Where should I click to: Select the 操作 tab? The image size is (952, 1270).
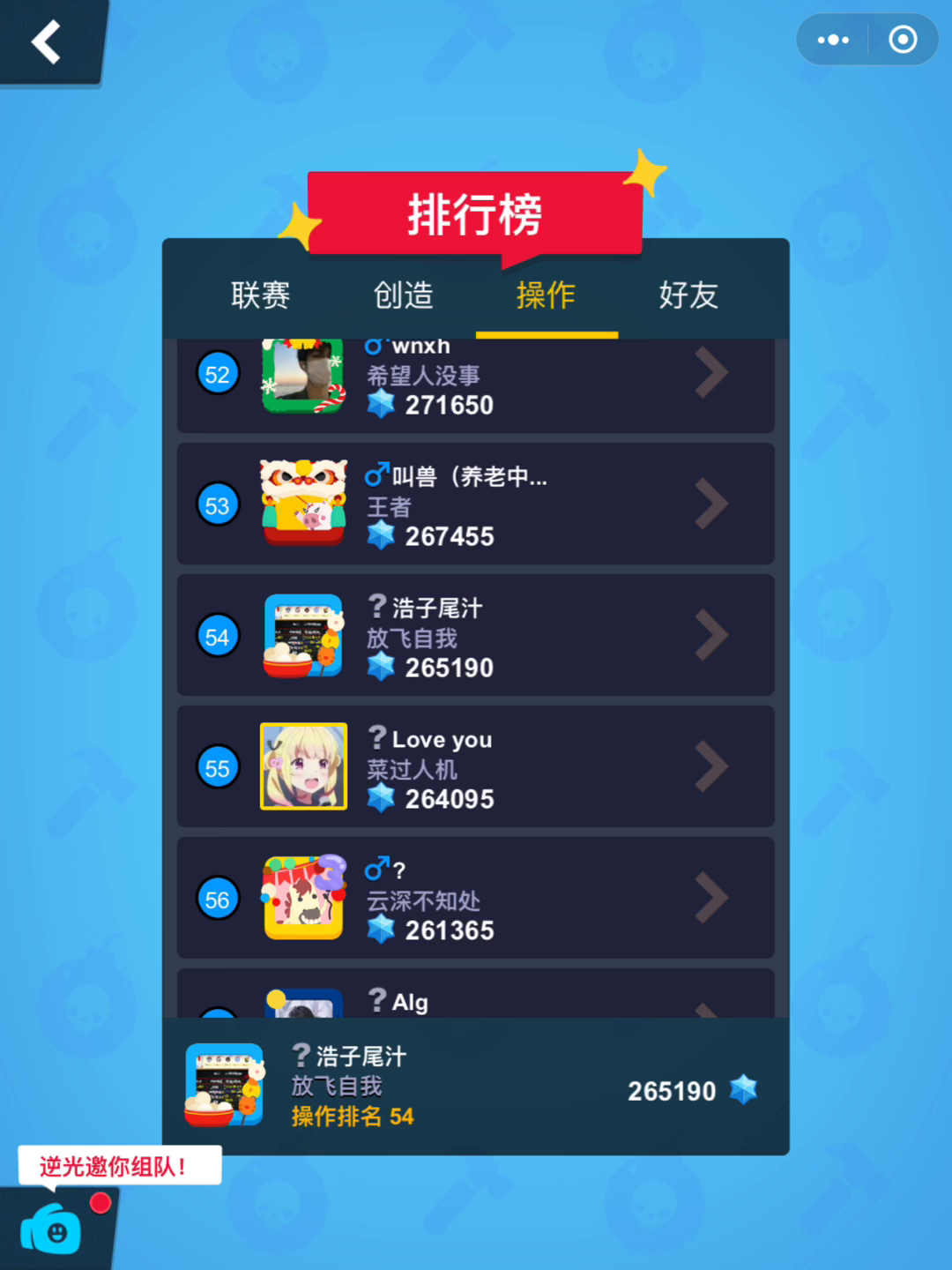546,295
